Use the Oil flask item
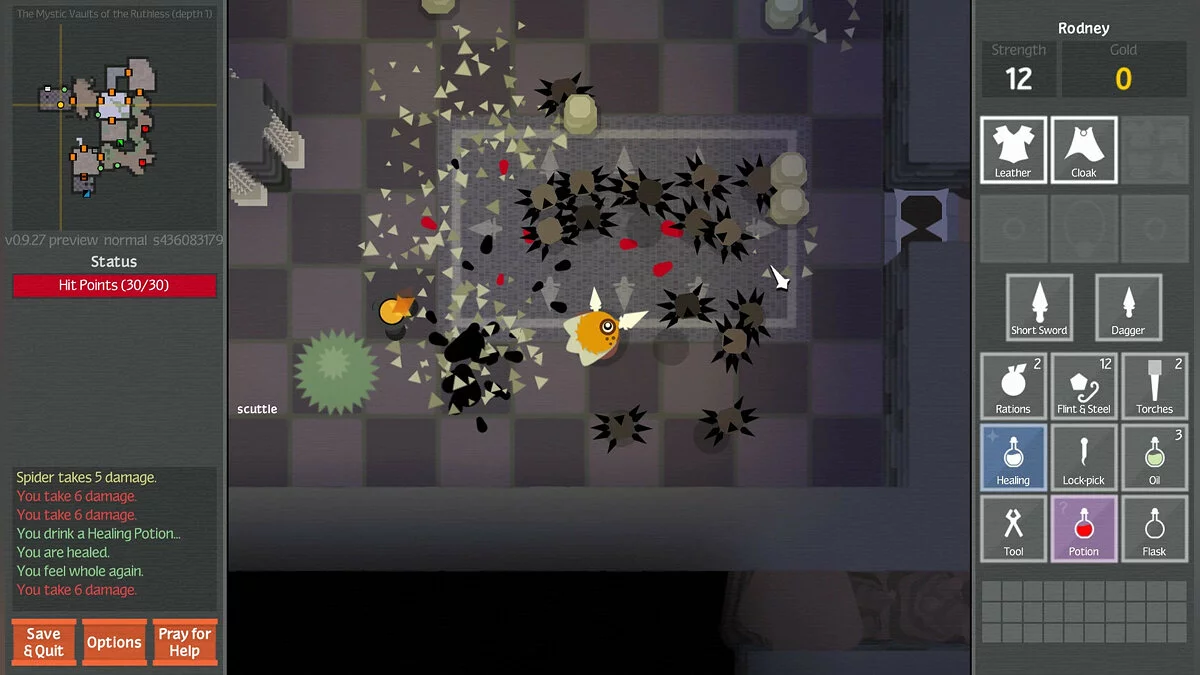 point(1154,457)
